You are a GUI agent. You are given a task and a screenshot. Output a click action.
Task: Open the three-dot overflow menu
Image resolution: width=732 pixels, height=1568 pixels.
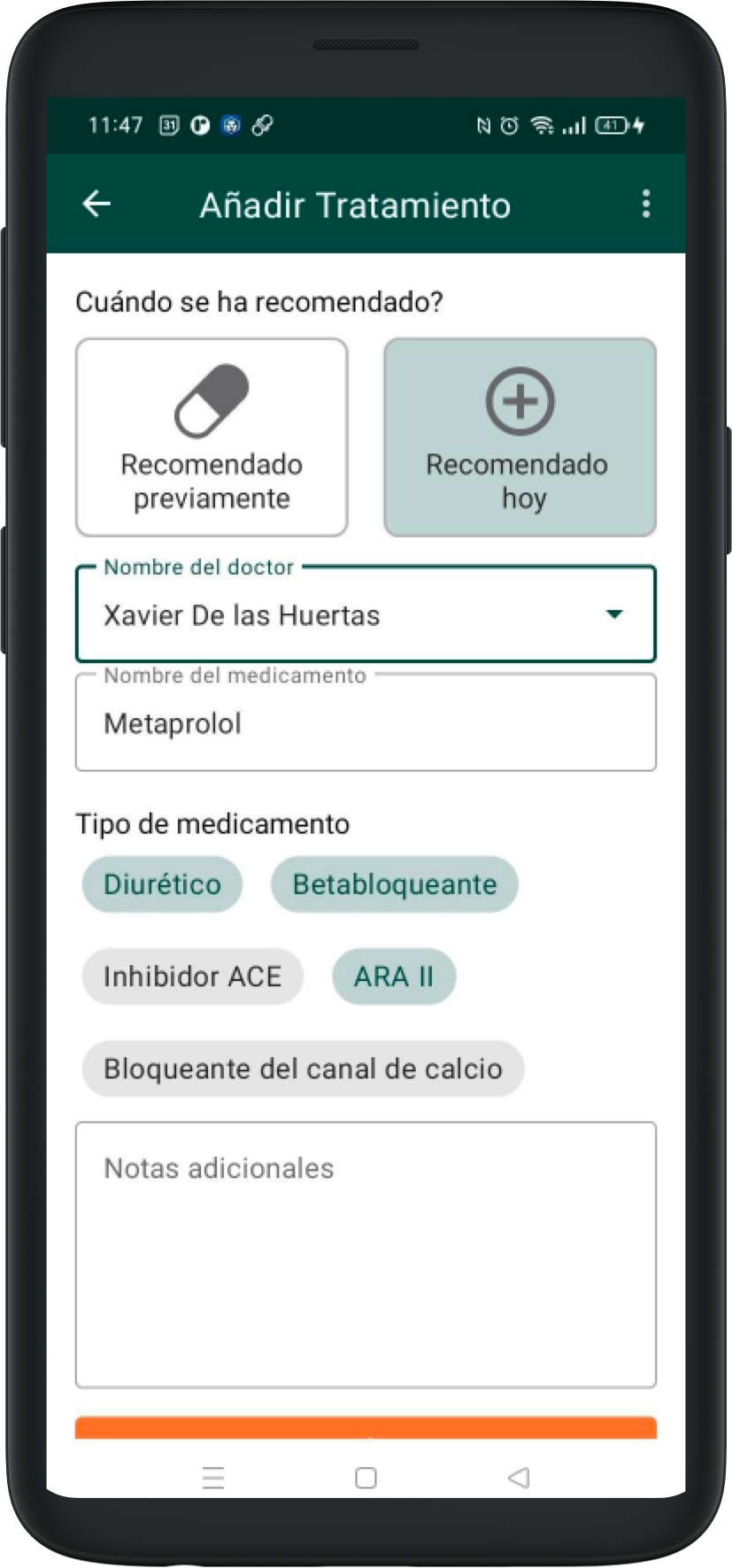(x=646, y=205)
